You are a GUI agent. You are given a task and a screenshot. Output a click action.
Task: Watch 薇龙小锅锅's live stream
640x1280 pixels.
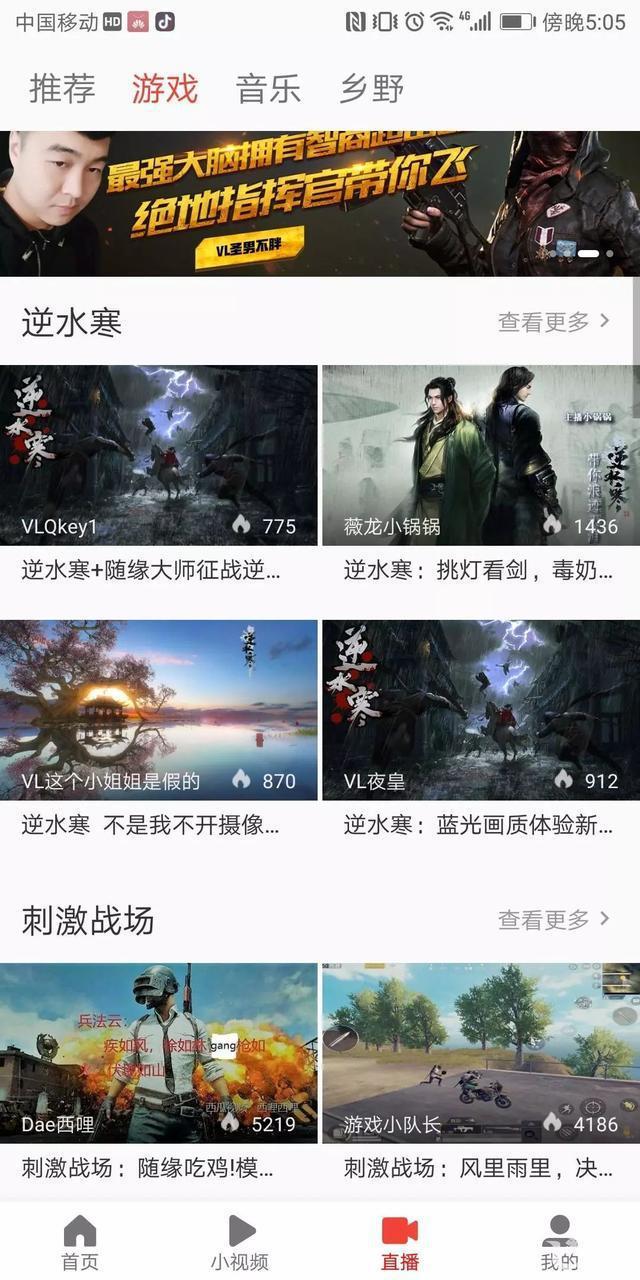(x=480, y=455)
